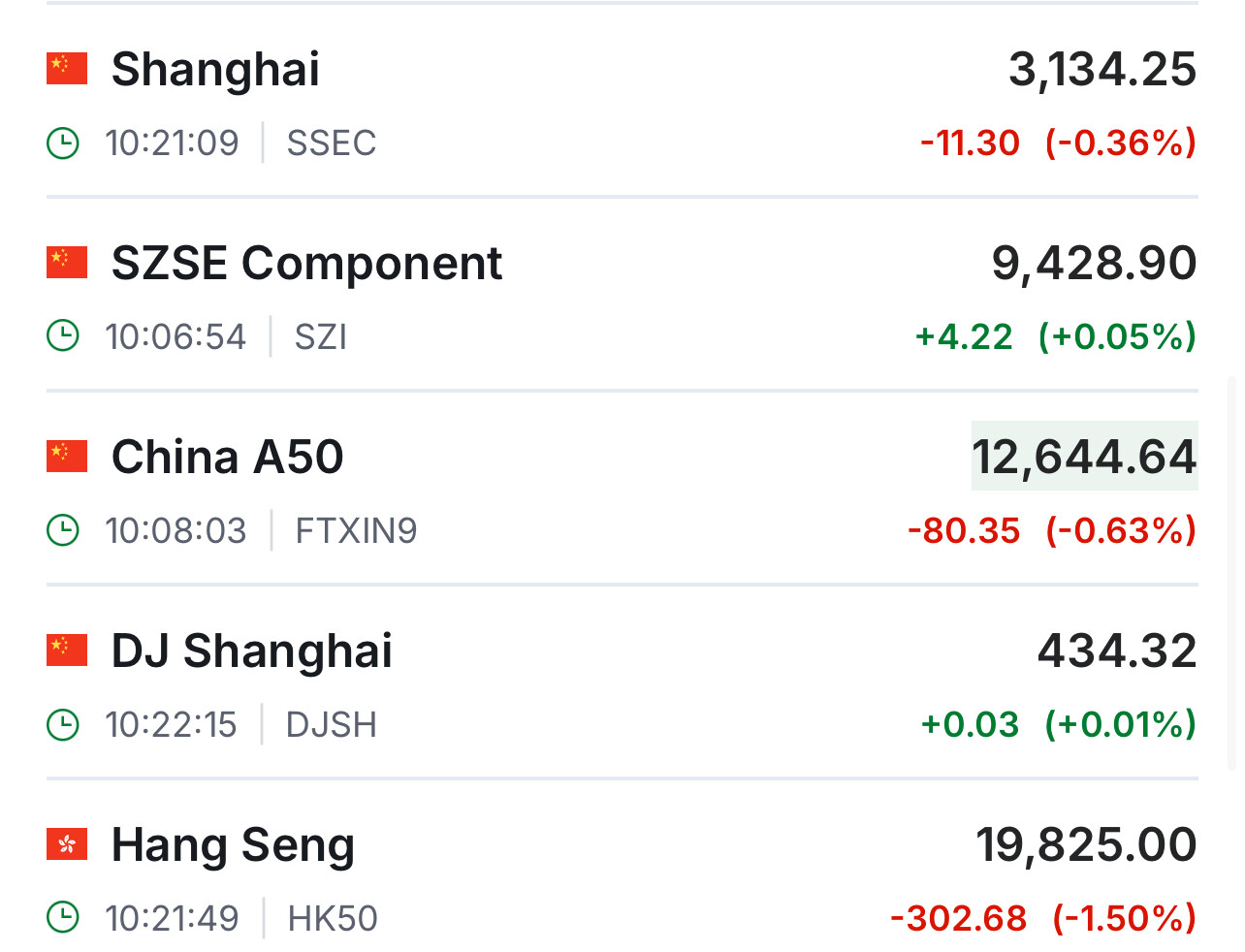Select the China A50 index
The height and width of the screenshot is (952, 1245).
[228, 458]
